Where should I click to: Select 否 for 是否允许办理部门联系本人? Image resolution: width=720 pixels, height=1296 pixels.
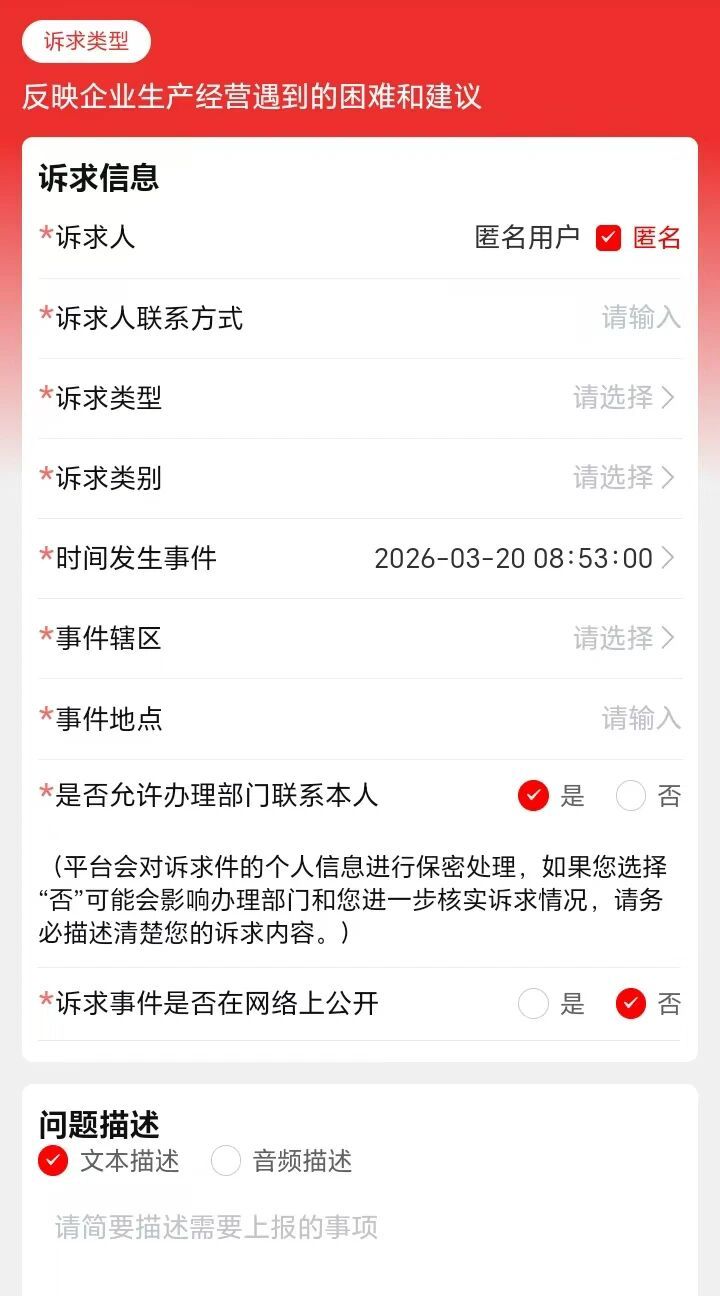click(631, 796)
